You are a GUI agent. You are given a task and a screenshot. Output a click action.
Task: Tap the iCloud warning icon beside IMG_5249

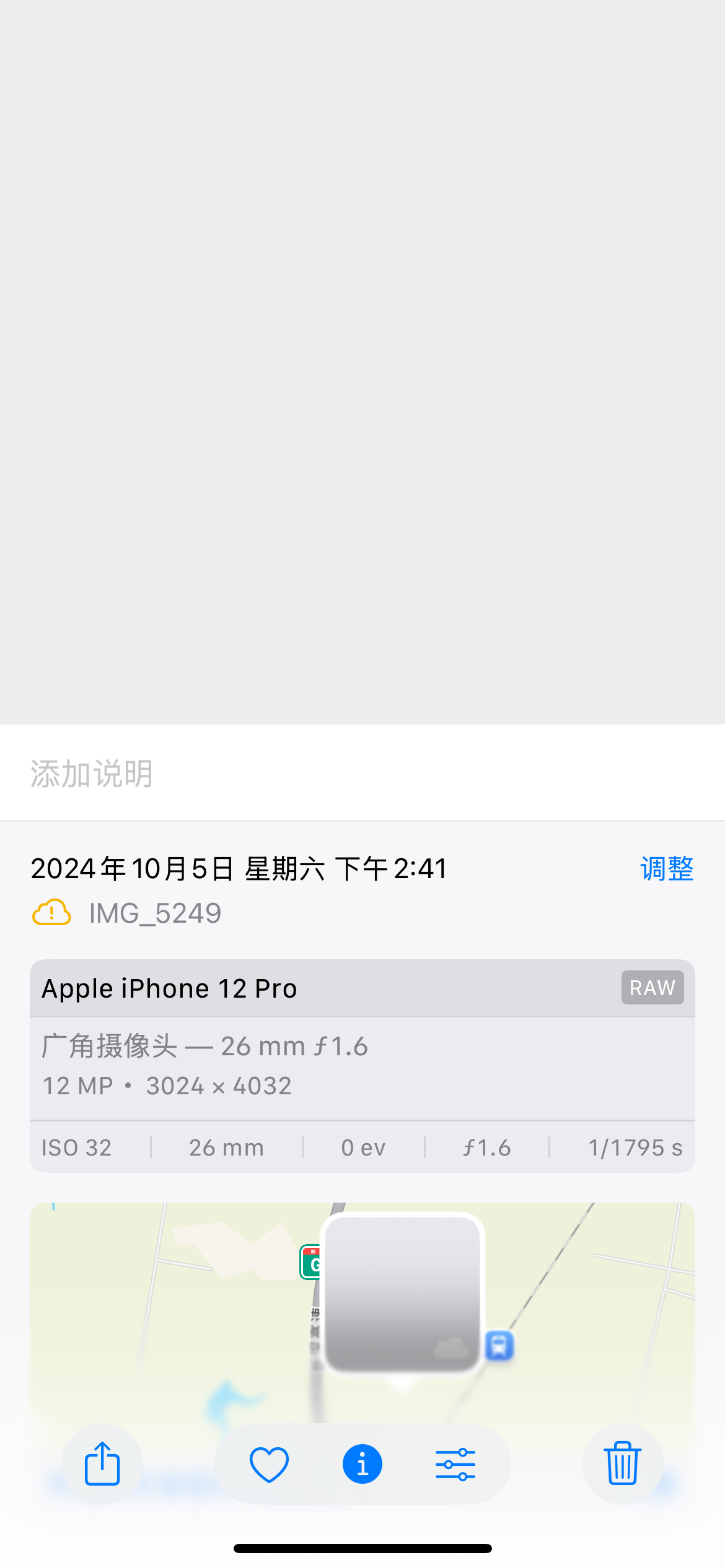pyautogui.click(x=51, y=913)
